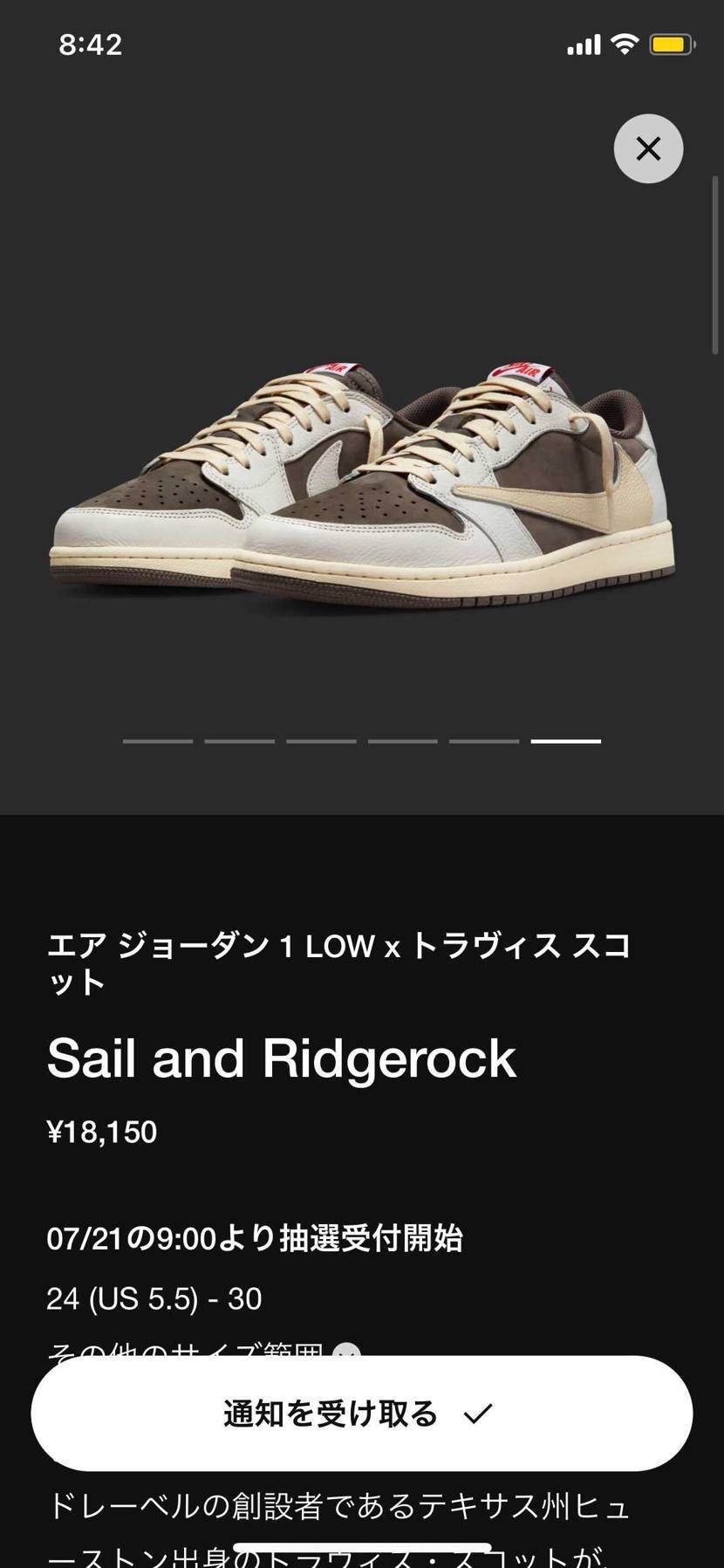This screenshot has height=1568, width=724.
Task: Close the product detail view
Action: pos(648,148)
